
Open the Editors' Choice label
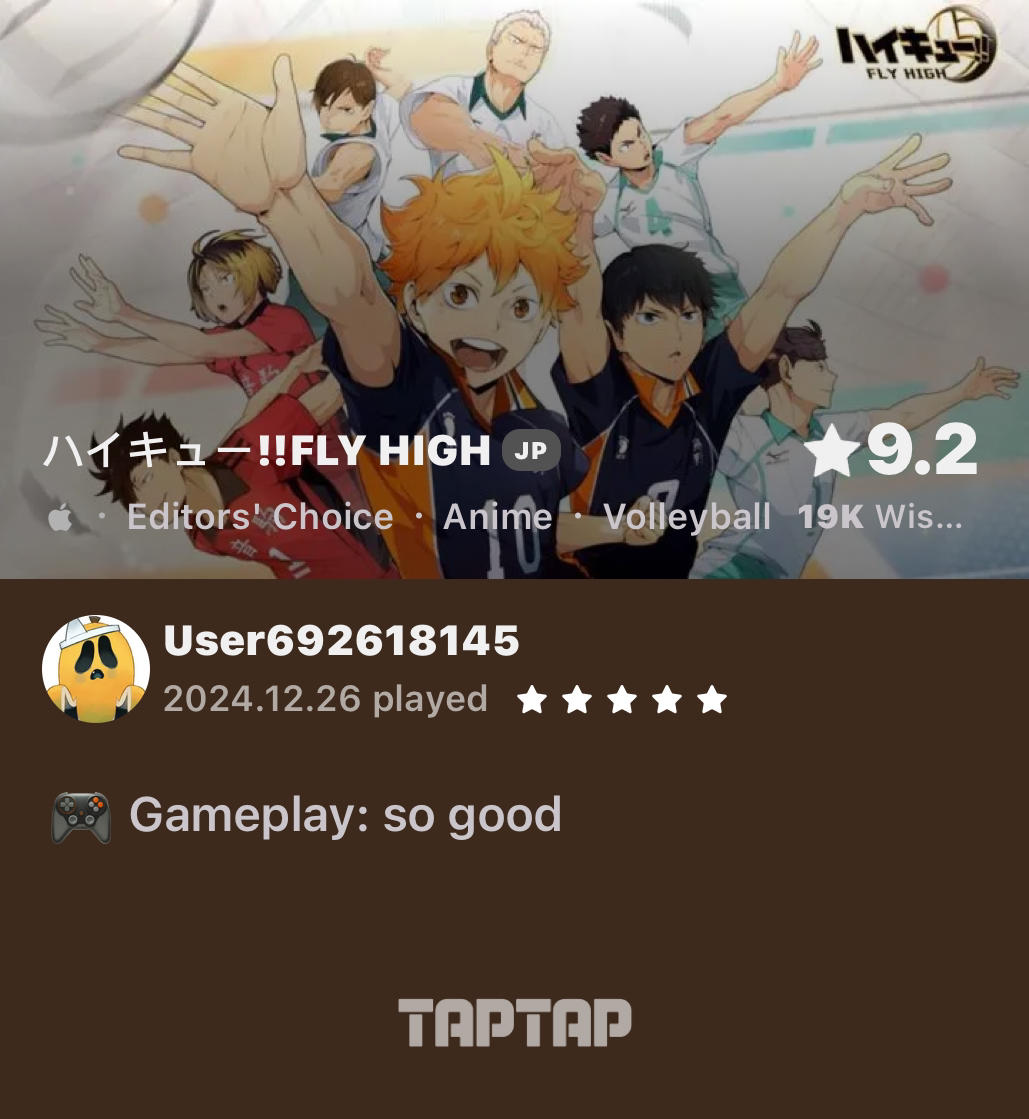pos(260,516)
